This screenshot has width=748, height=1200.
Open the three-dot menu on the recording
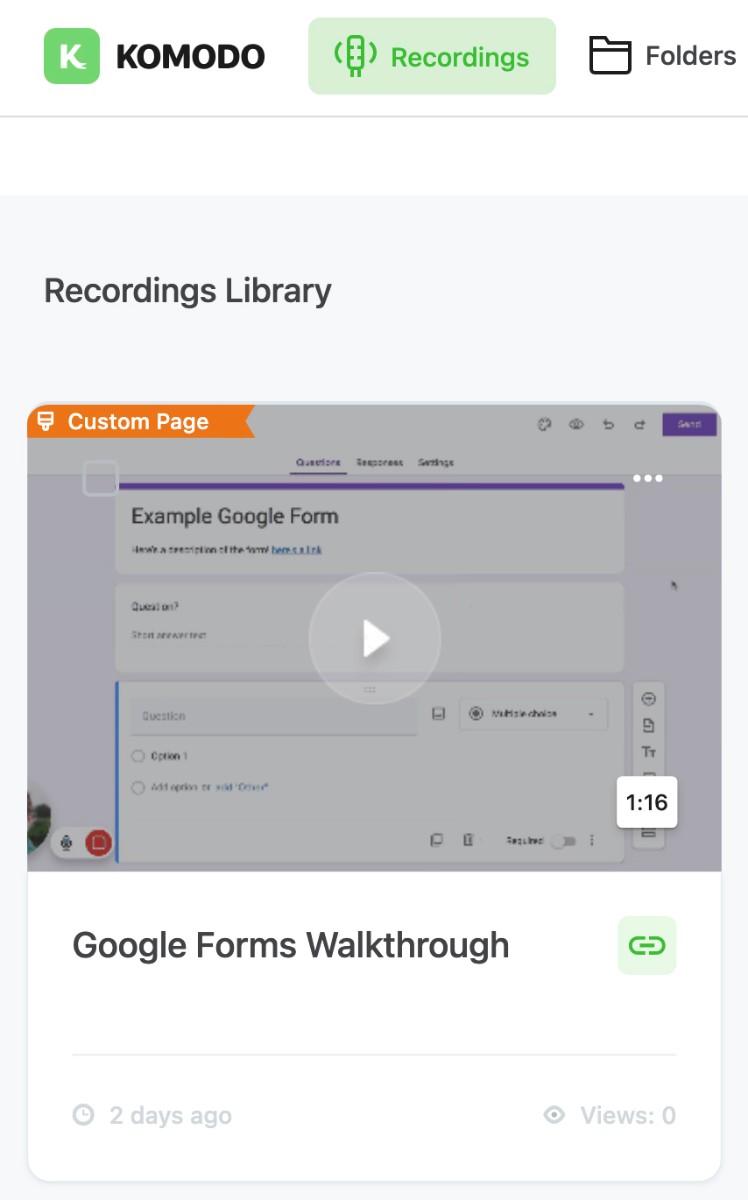pyautogui.click(x=647, y=478)
